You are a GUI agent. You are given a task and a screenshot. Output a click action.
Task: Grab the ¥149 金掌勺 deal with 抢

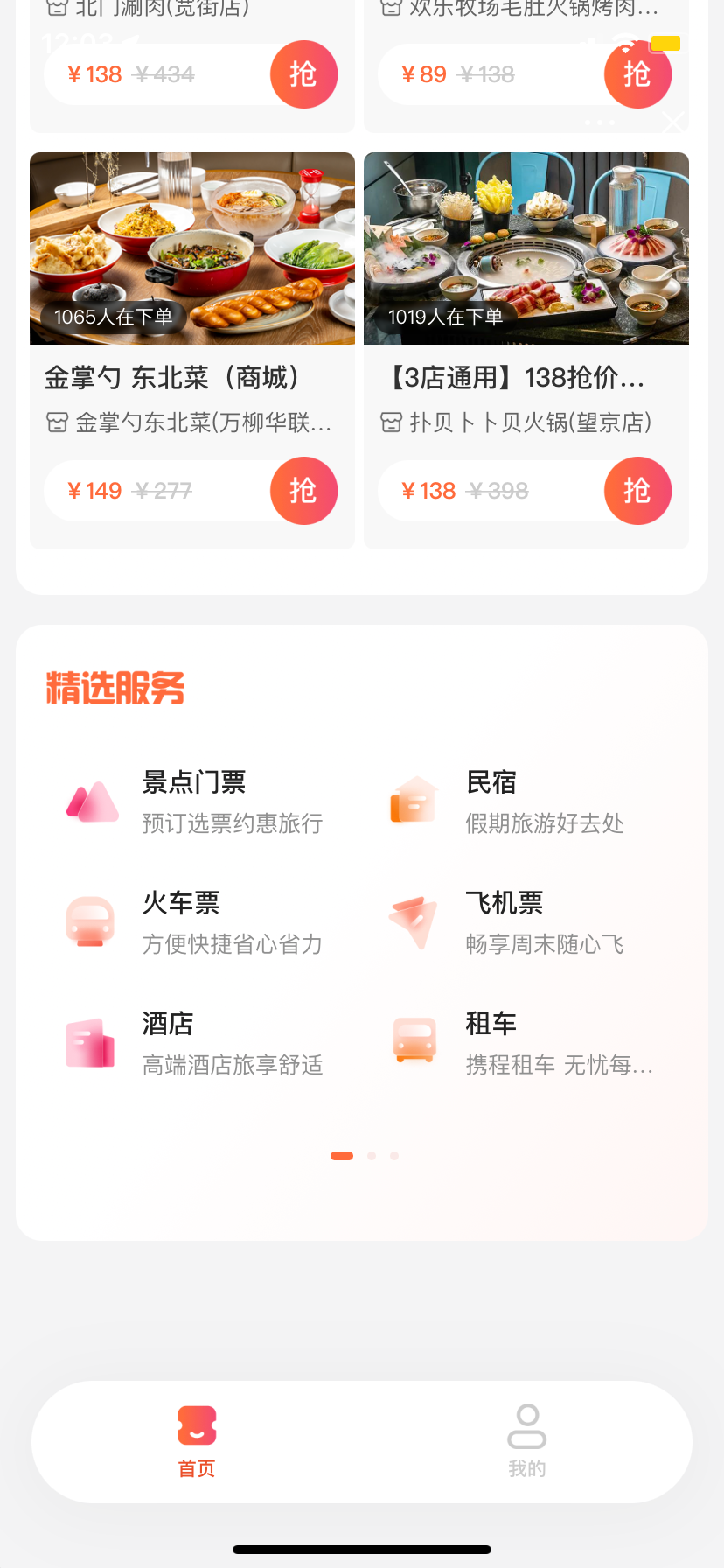303,491
